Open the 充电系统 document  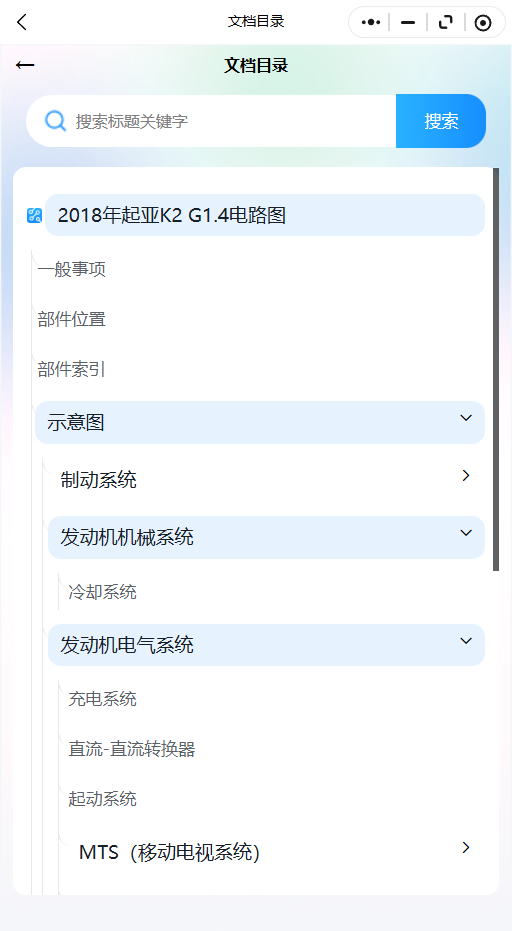pyautogui.click(x=102, y=699)
